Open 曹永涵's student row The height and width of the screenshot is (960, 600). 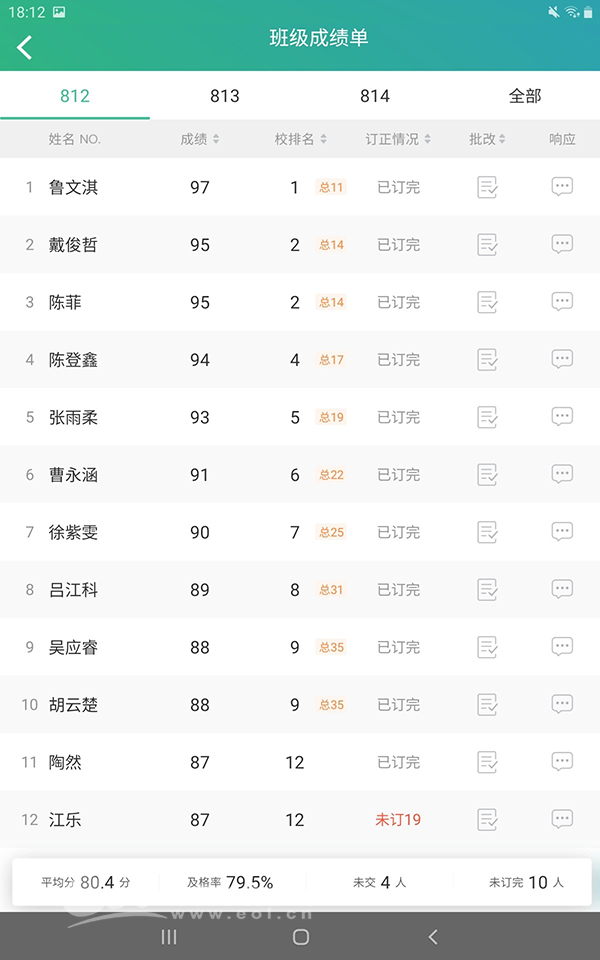300,474
